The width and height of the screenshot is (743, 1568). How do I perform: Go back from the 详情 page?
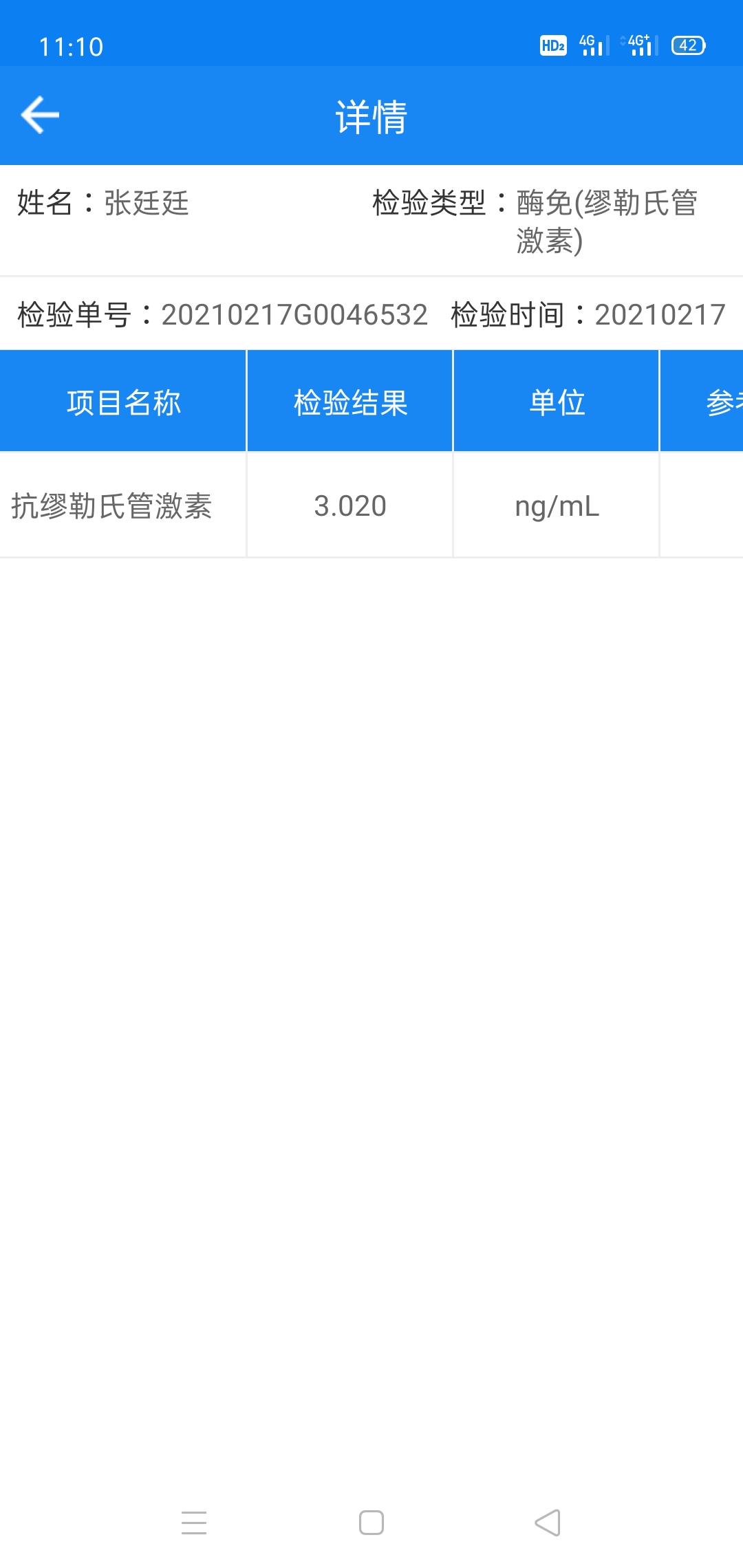[x=40, y=115]
